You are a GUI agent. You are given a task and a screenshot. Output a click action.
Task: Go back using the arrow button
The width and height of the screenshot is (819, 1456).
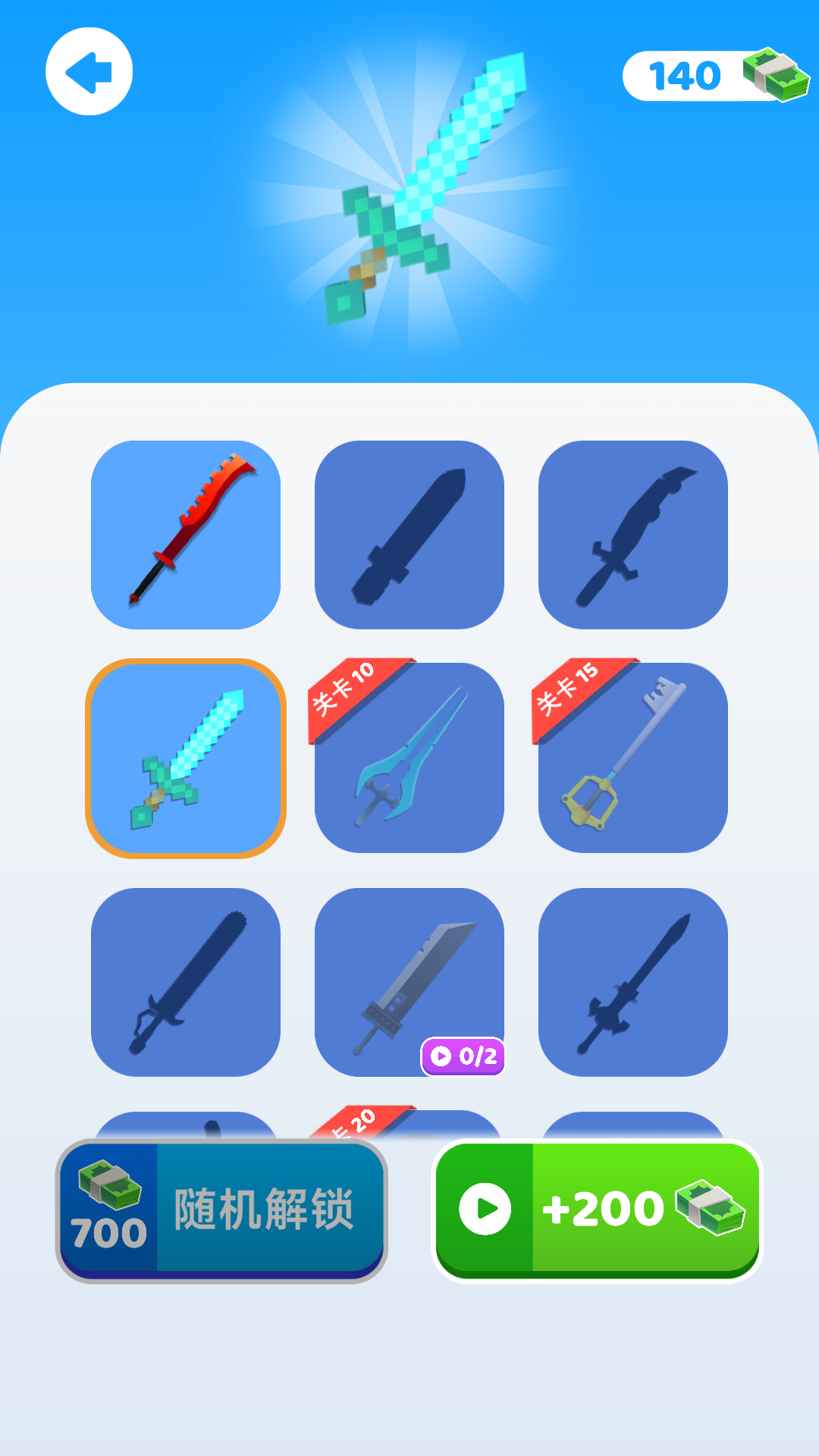[x=89, y=71]
